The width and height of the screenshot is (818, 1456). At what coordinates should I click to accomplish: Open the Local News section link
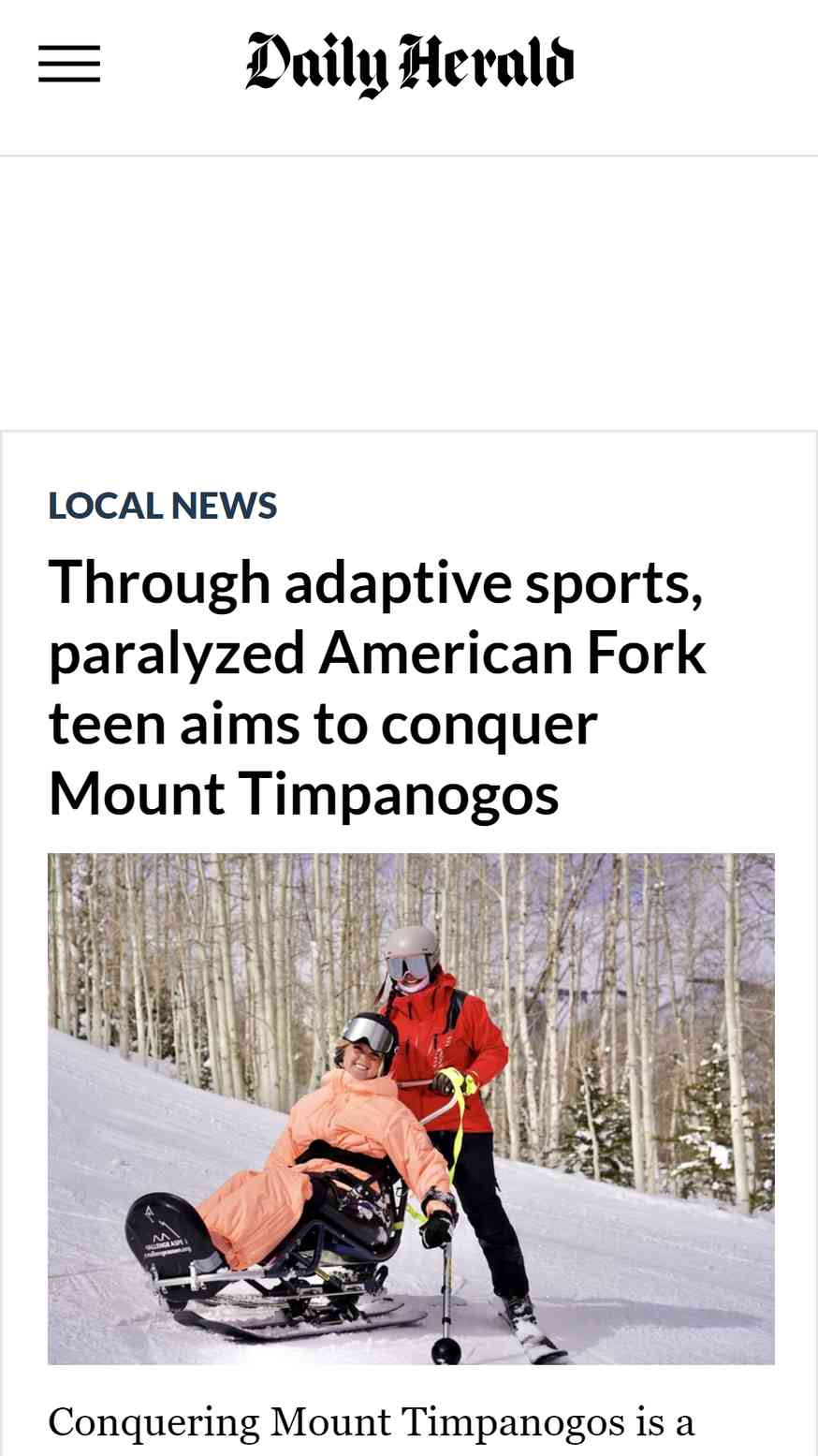tap(163, 506)
